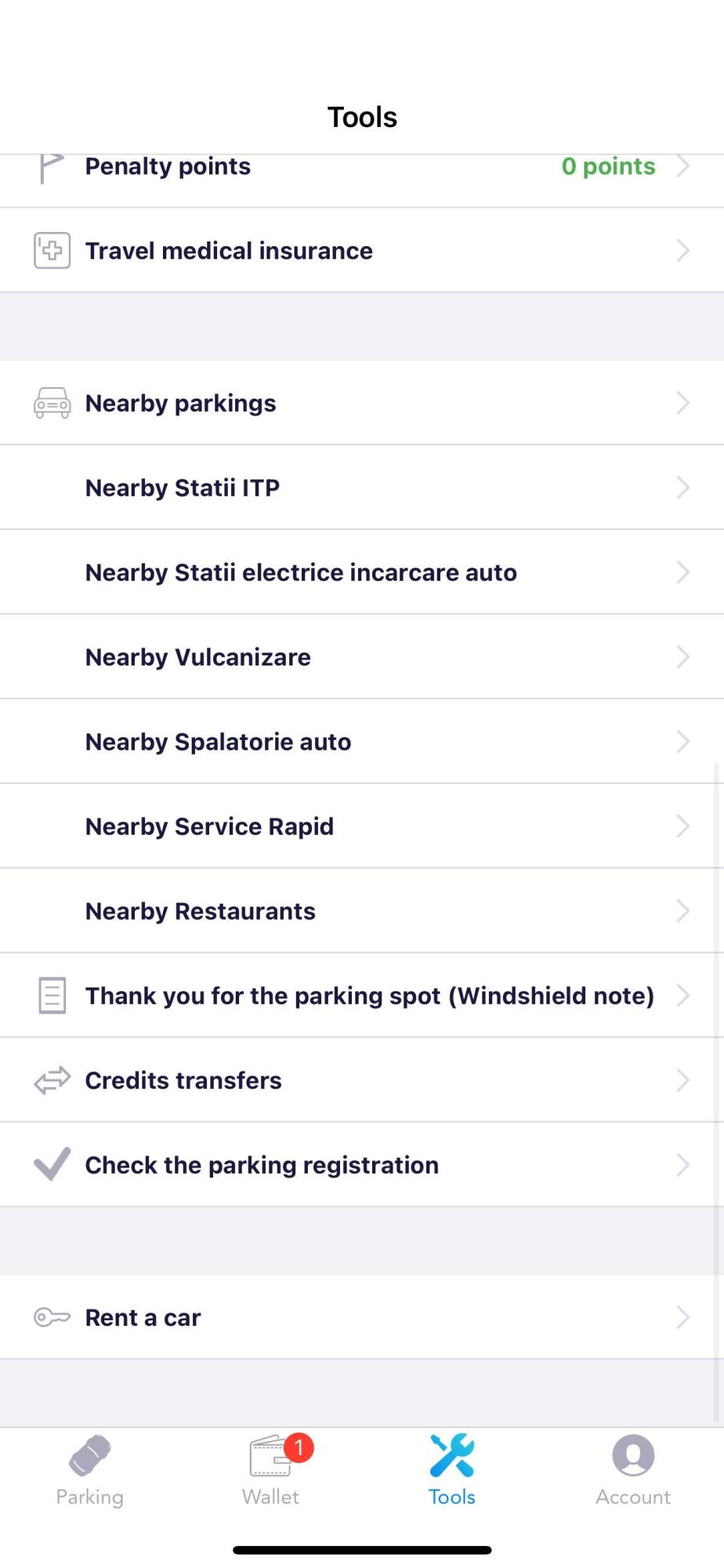The height and width of the screenshot is (1568, 724).
Task: Open the Windshield note option
Action: (x=360, y=996)
